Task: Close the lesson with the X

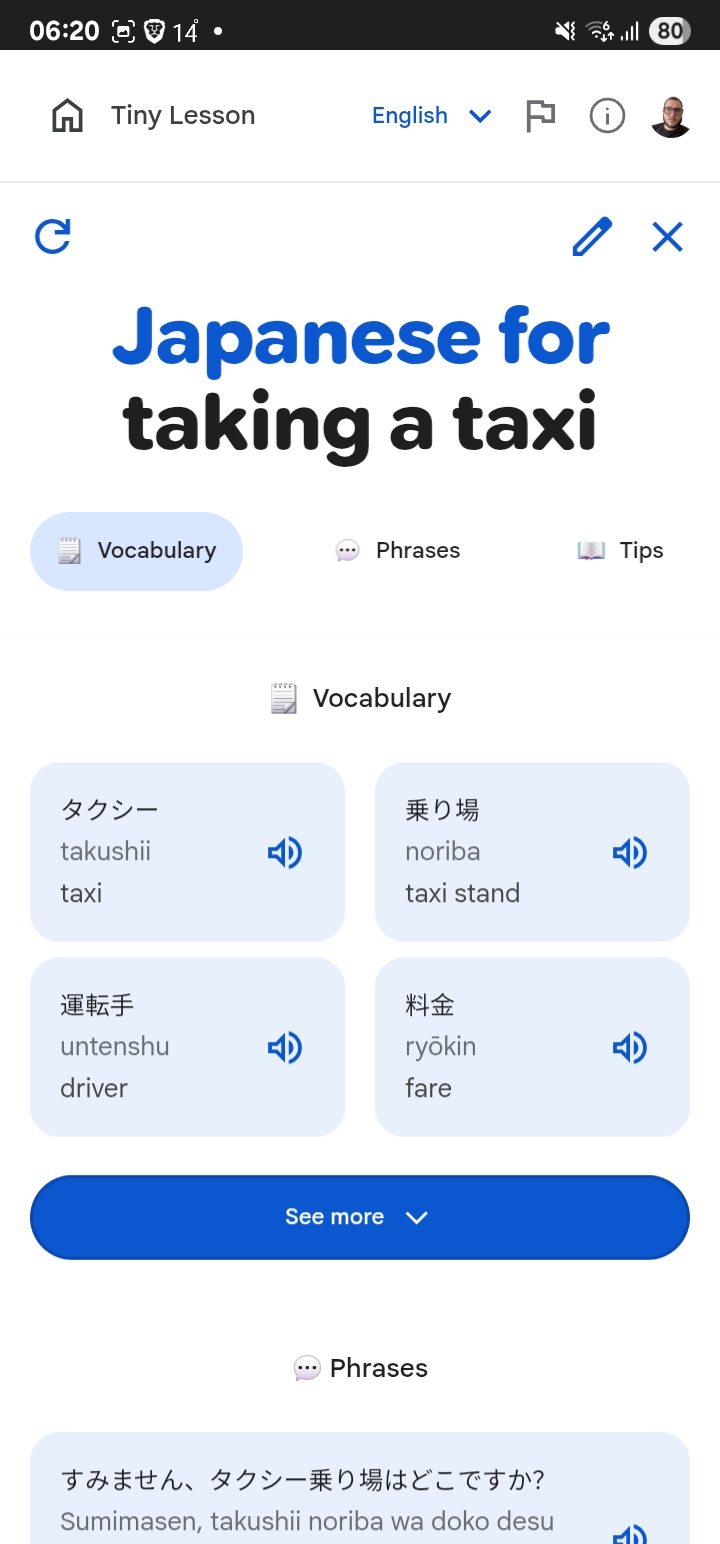Action: (667, 237)
